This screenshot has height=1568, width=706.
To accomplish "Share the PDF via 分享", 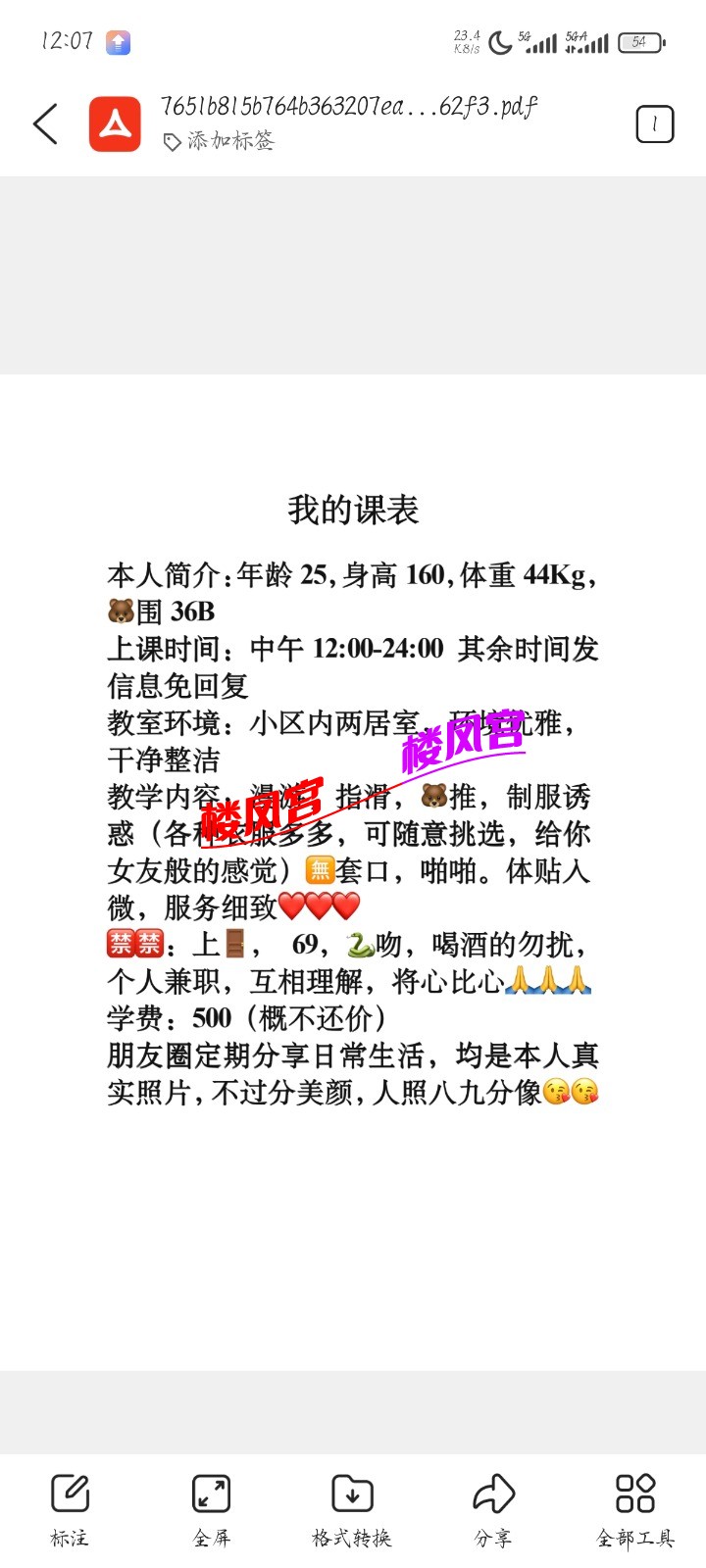I will coord(493,1509).
